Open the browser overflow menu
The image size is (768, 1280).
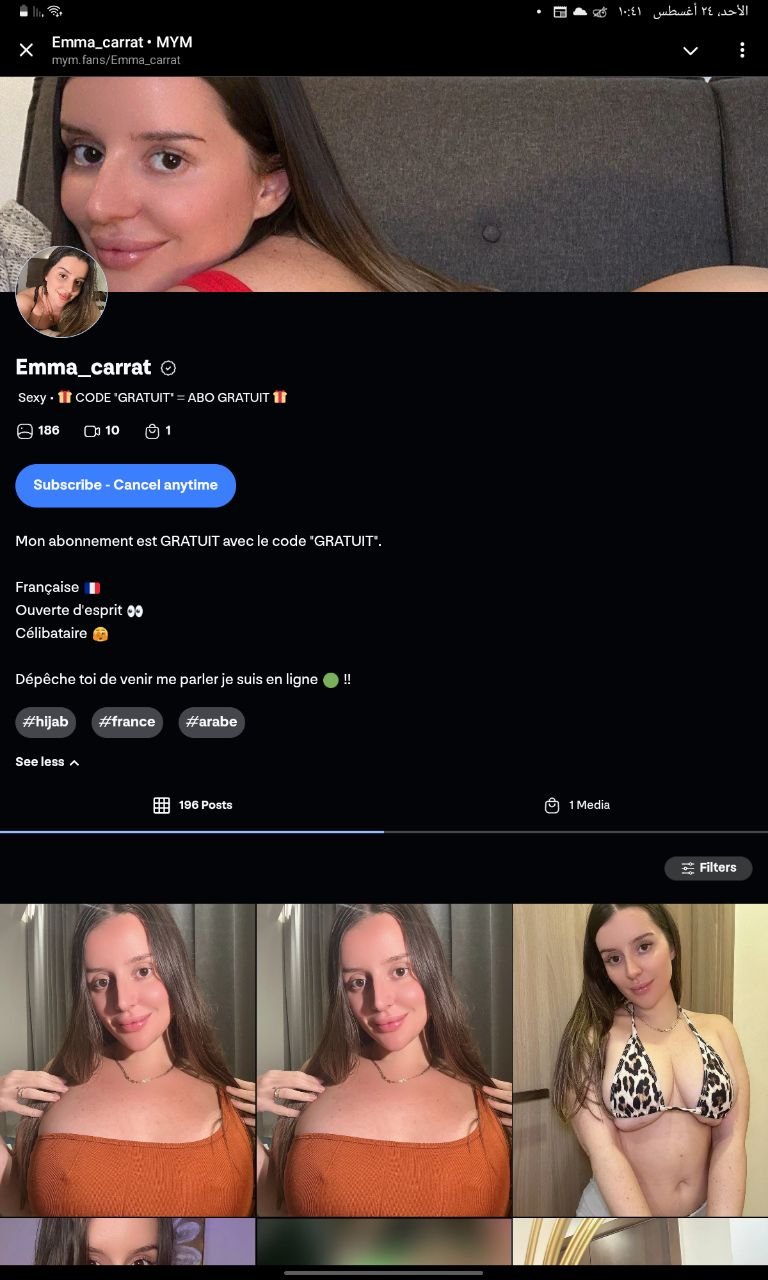[741, 50]
